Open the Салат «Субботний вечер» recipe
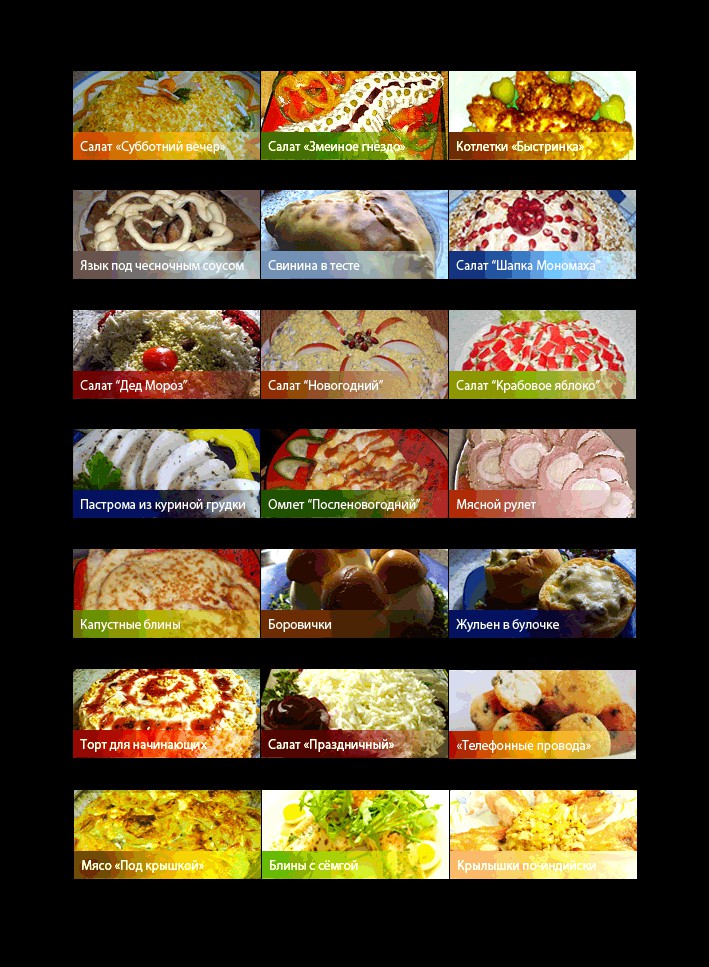Image resolution: width=709 pixels, height=967 pixels. pyautogui.click(x=166, y=115)
